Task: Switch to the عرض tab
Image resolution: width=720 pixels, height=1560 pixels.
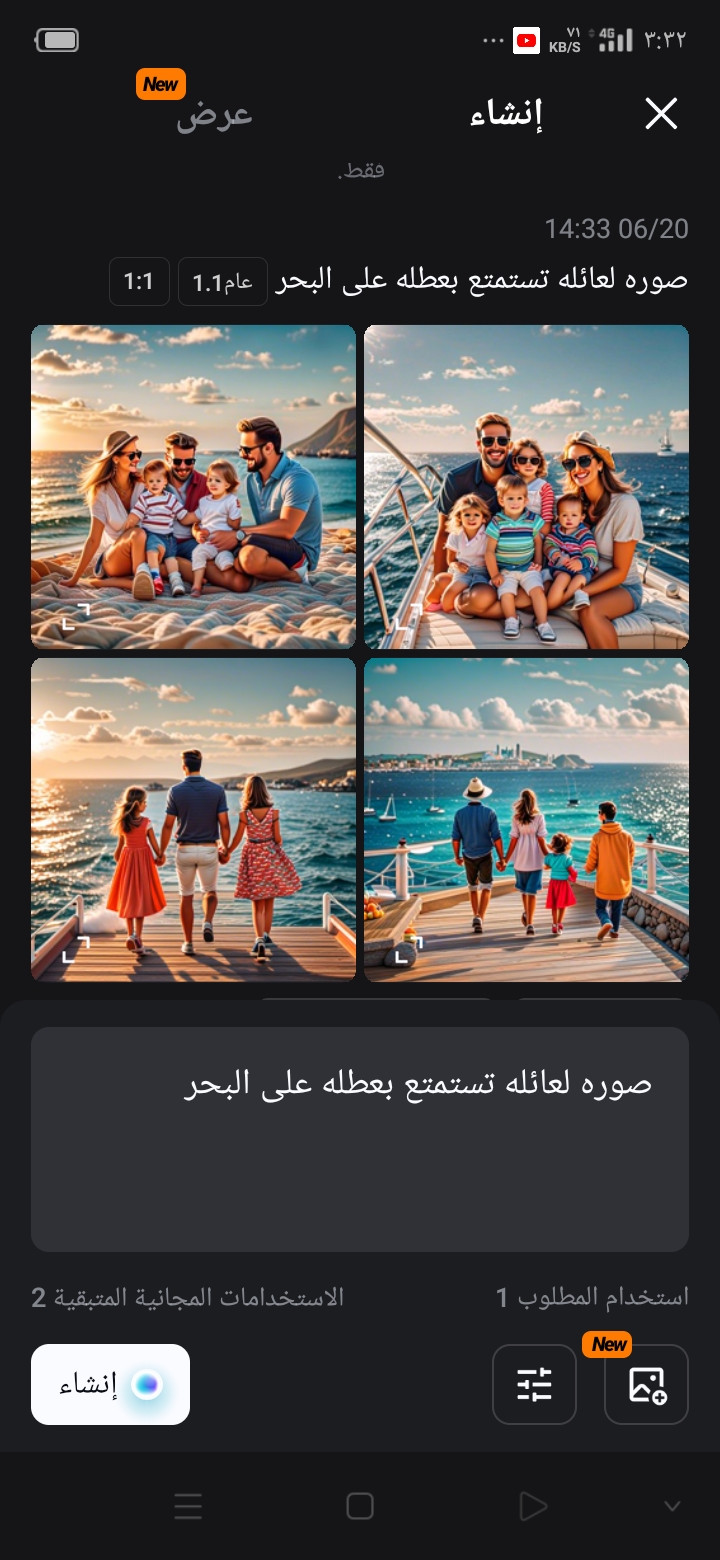Action: pos(214,114)
